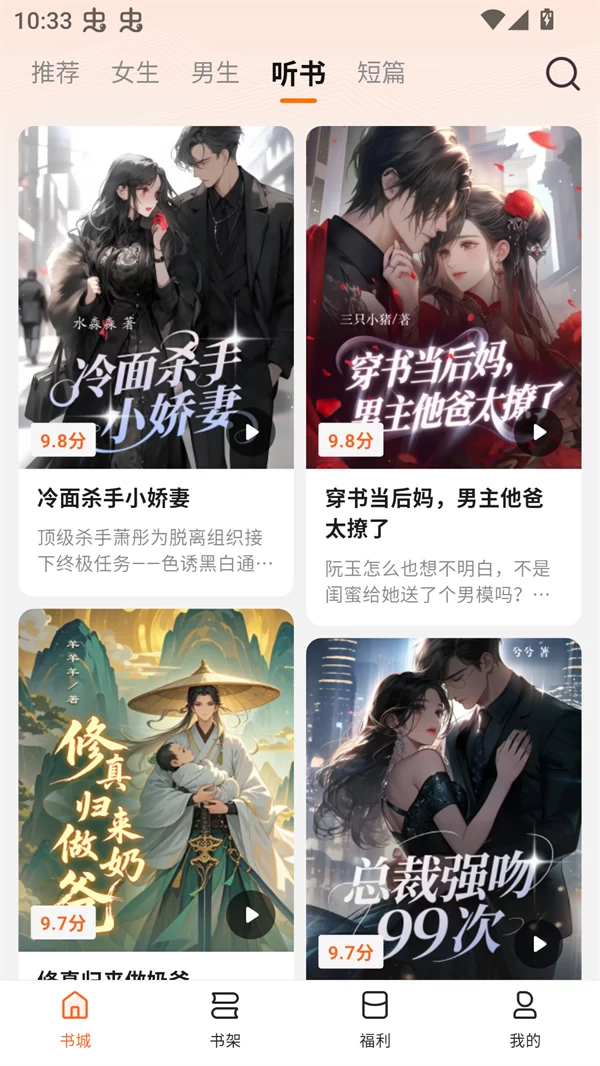600x1066 pixels.
Task: Open the search icon
Action: click(x=563, y=74)
